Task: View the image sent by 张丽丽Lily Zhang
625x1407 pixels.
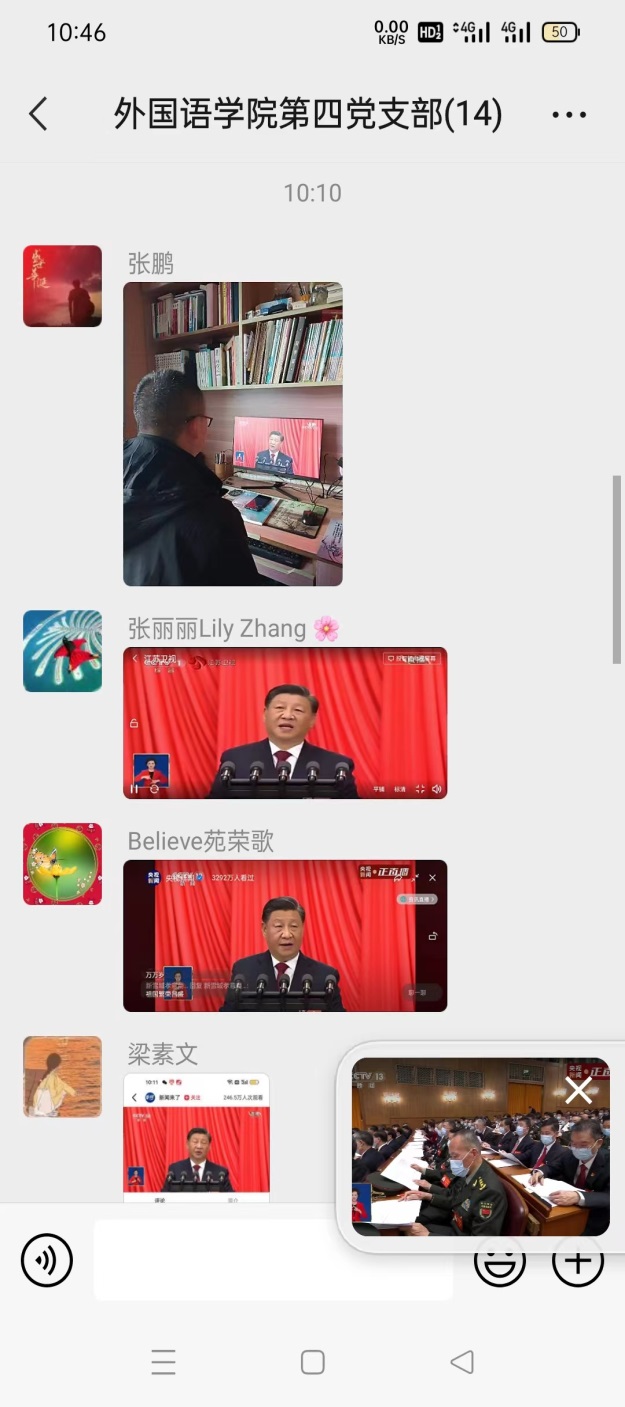Action: (x=284, y=722)
